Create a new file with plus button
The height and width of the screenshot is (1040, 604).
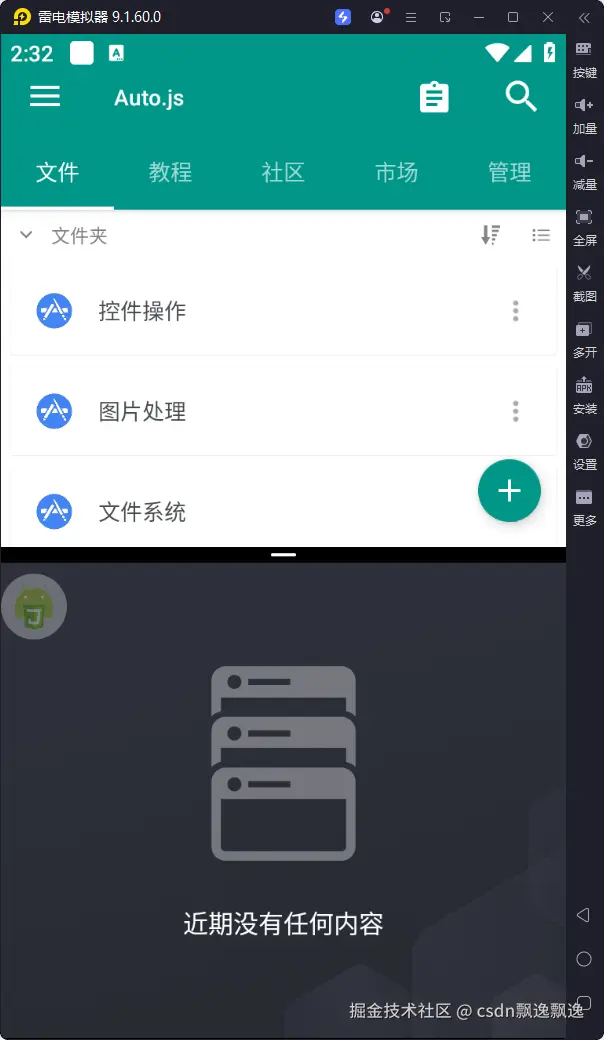(509, 490)
